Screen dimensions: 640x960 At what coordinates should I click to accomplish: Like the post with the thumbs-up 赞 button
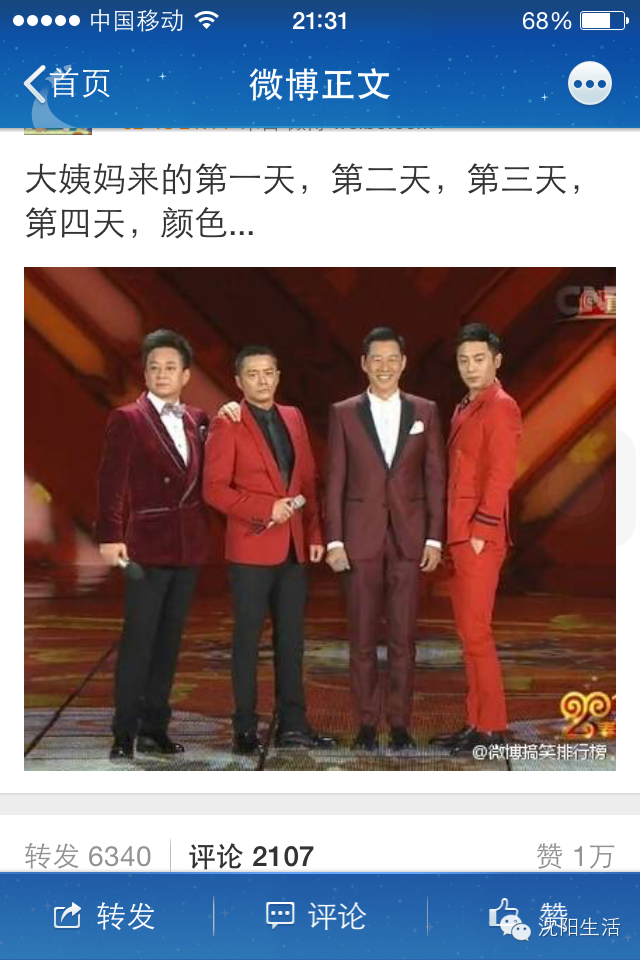click(530, 914)
